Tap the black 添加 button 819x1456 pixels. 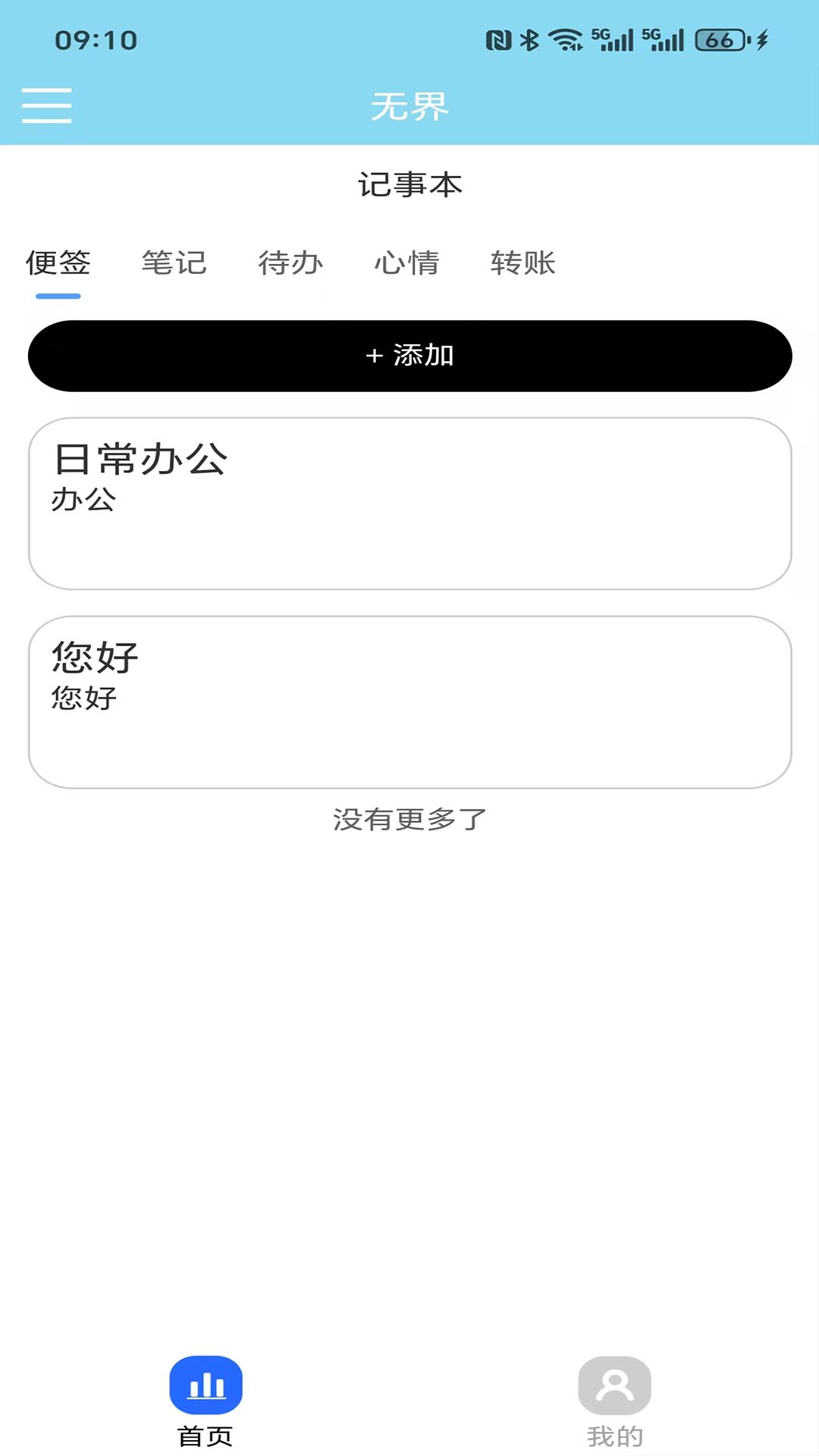[410, 356]
